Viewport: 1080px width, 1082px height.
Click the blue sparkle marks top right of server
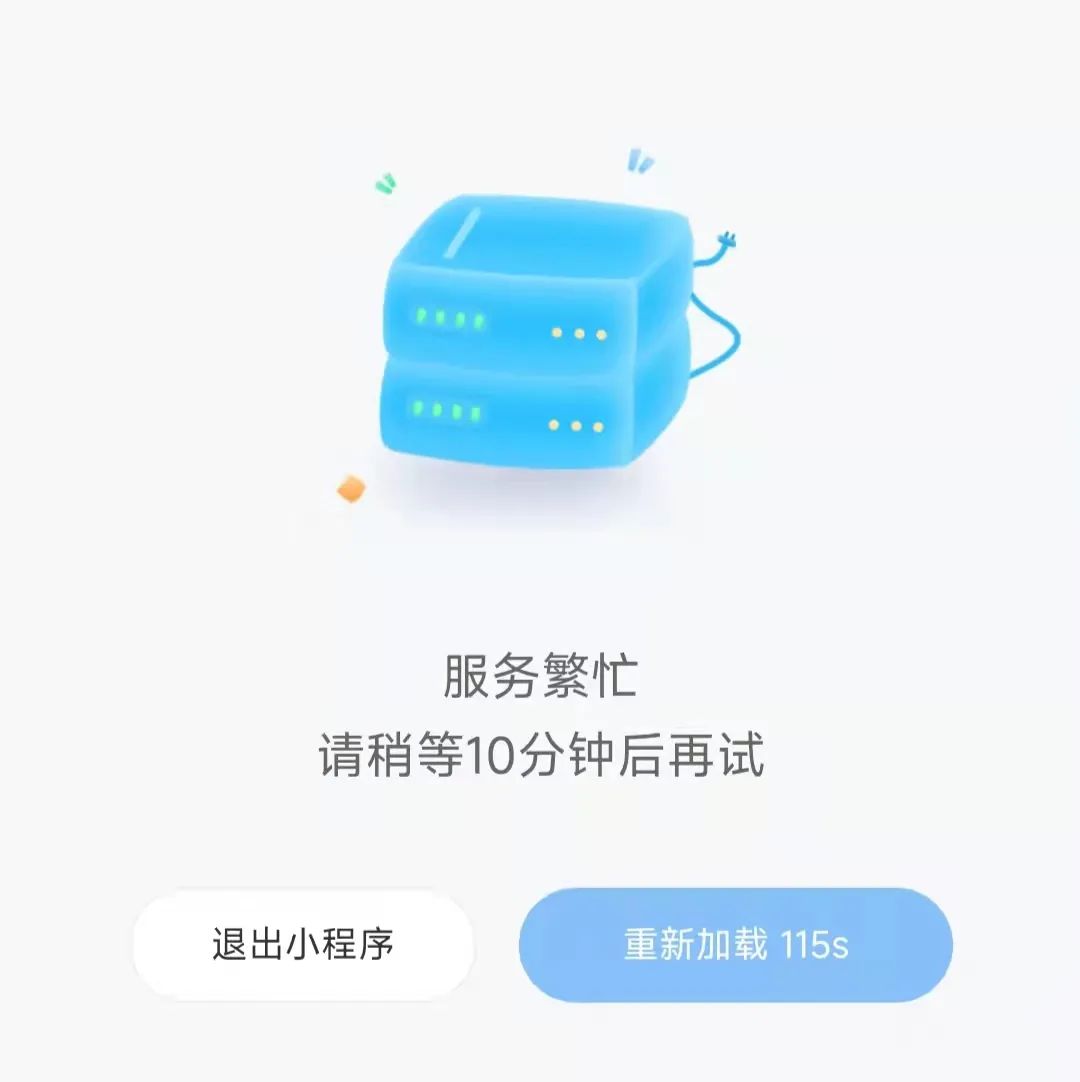[641, 160]
